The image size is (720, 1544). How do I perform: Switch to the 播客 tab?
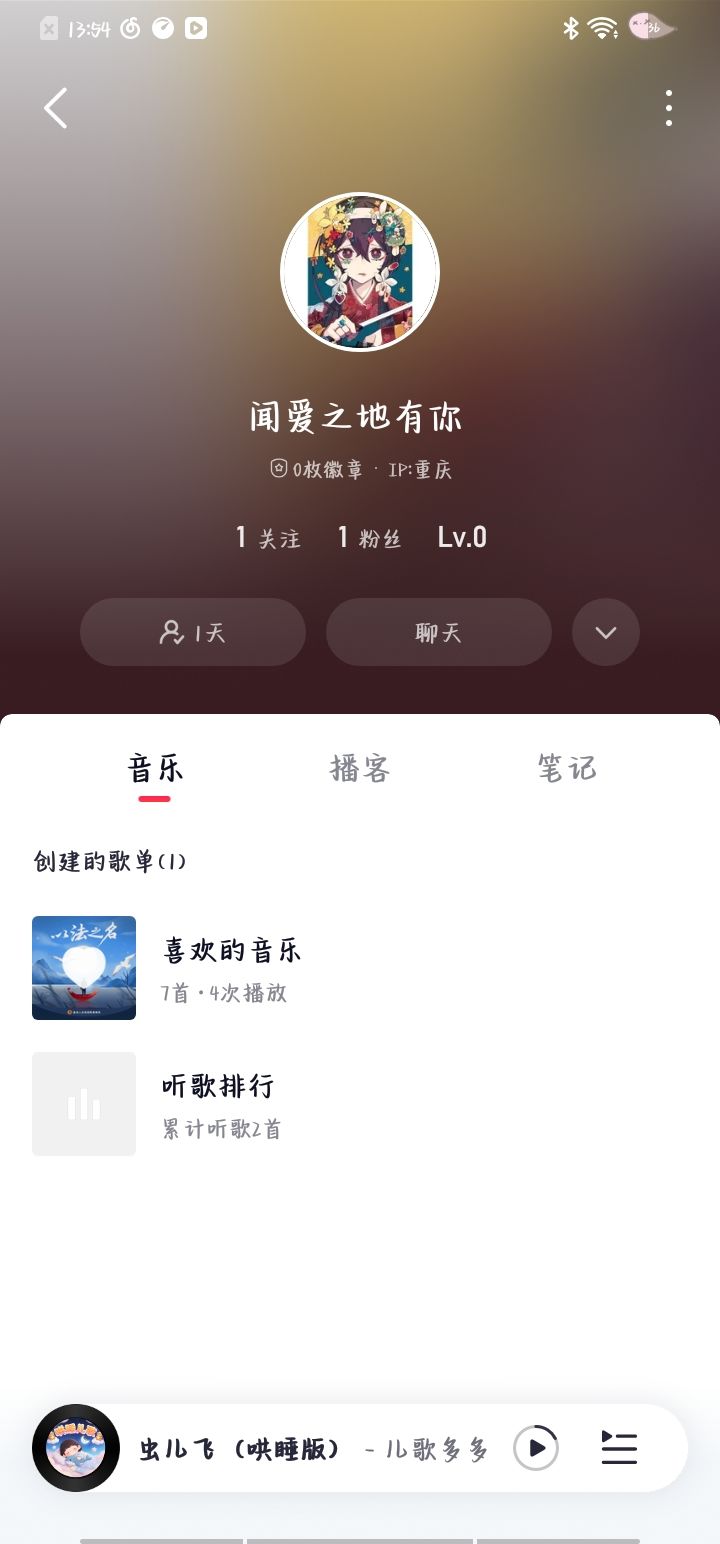click(358, 768)
